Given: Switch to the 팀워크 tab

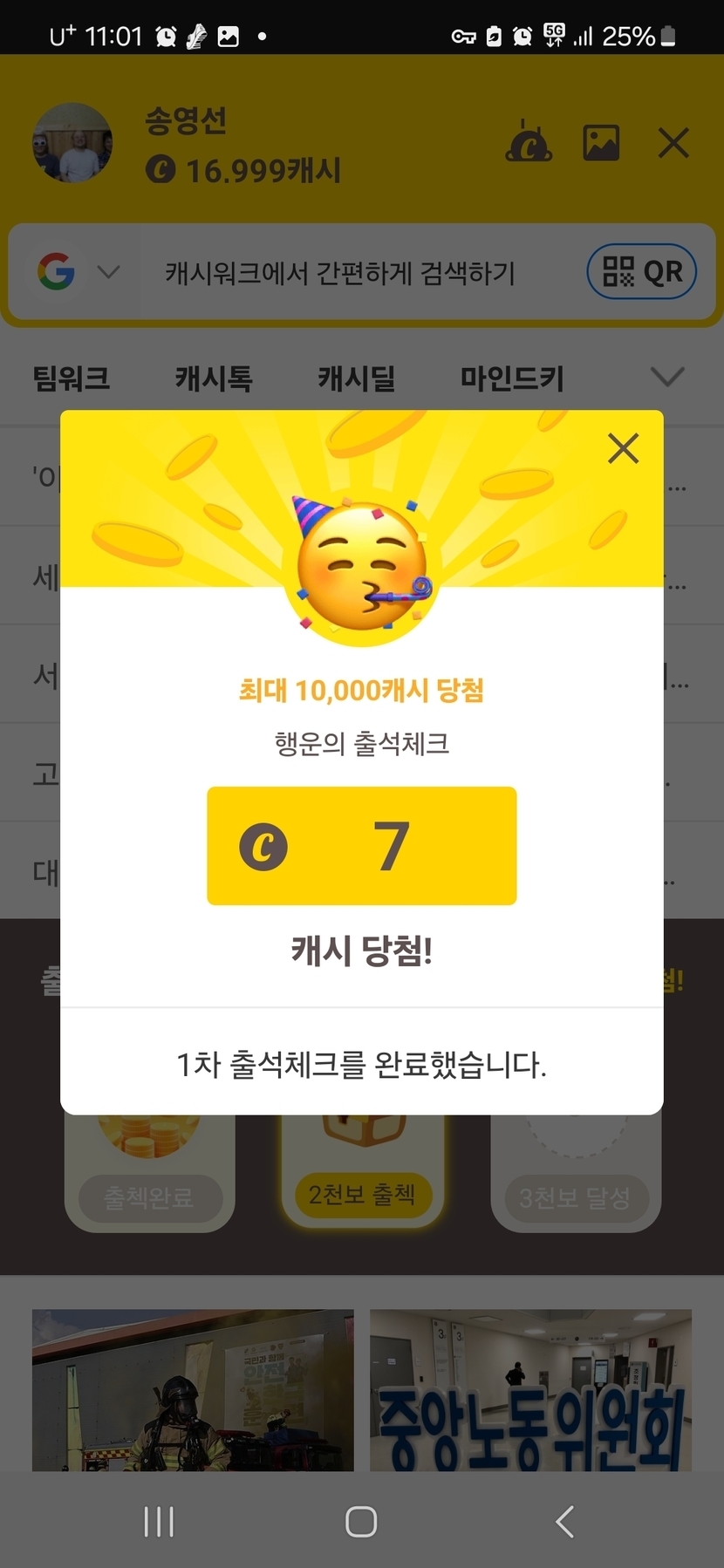Looking at the screenshot, I should 72,378.
